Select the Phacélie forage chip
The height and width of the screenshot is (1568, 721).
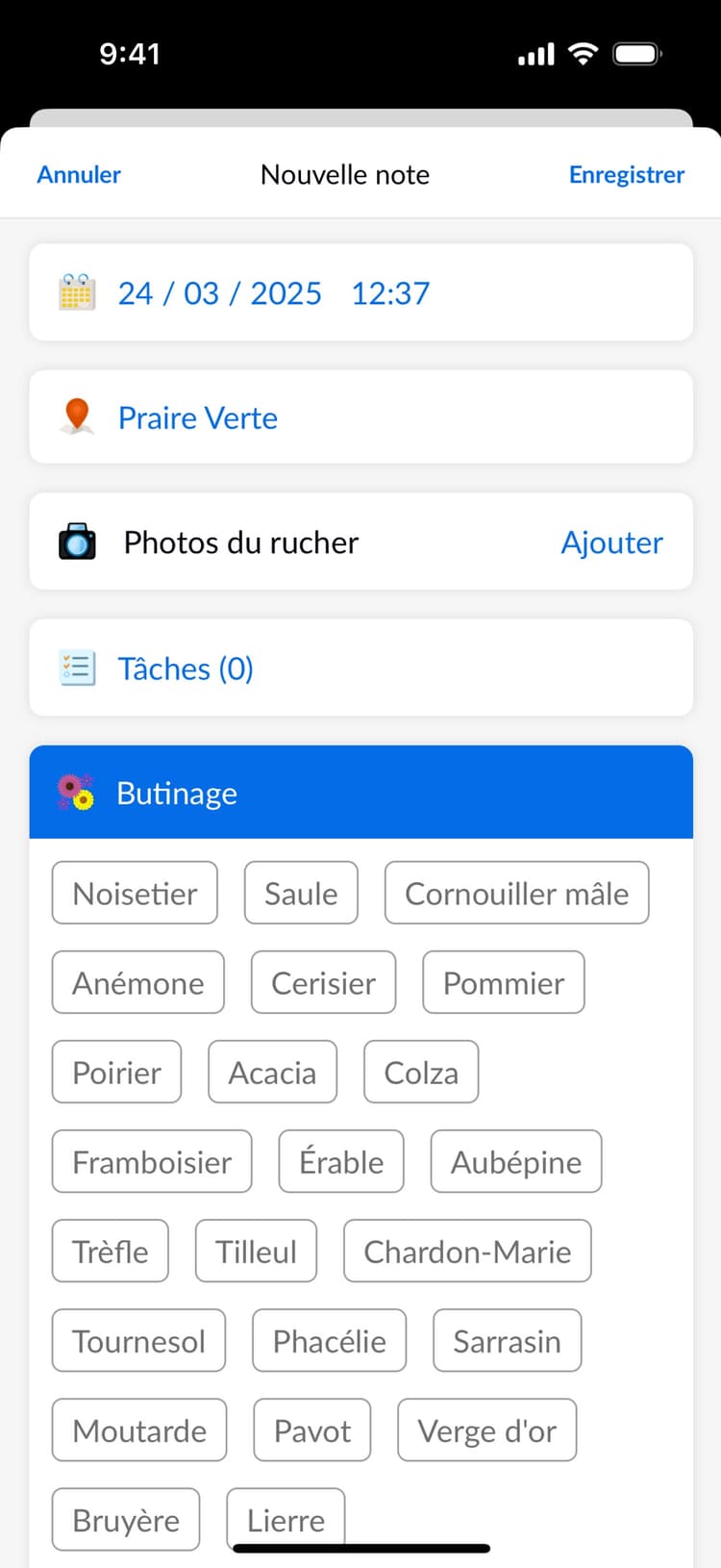click(x=329, y=1340)
